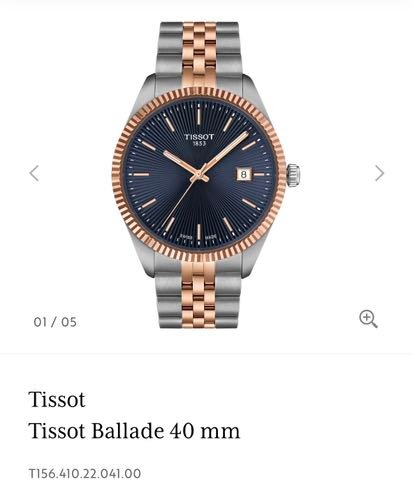Go to the previous product image

pos(34,173)
